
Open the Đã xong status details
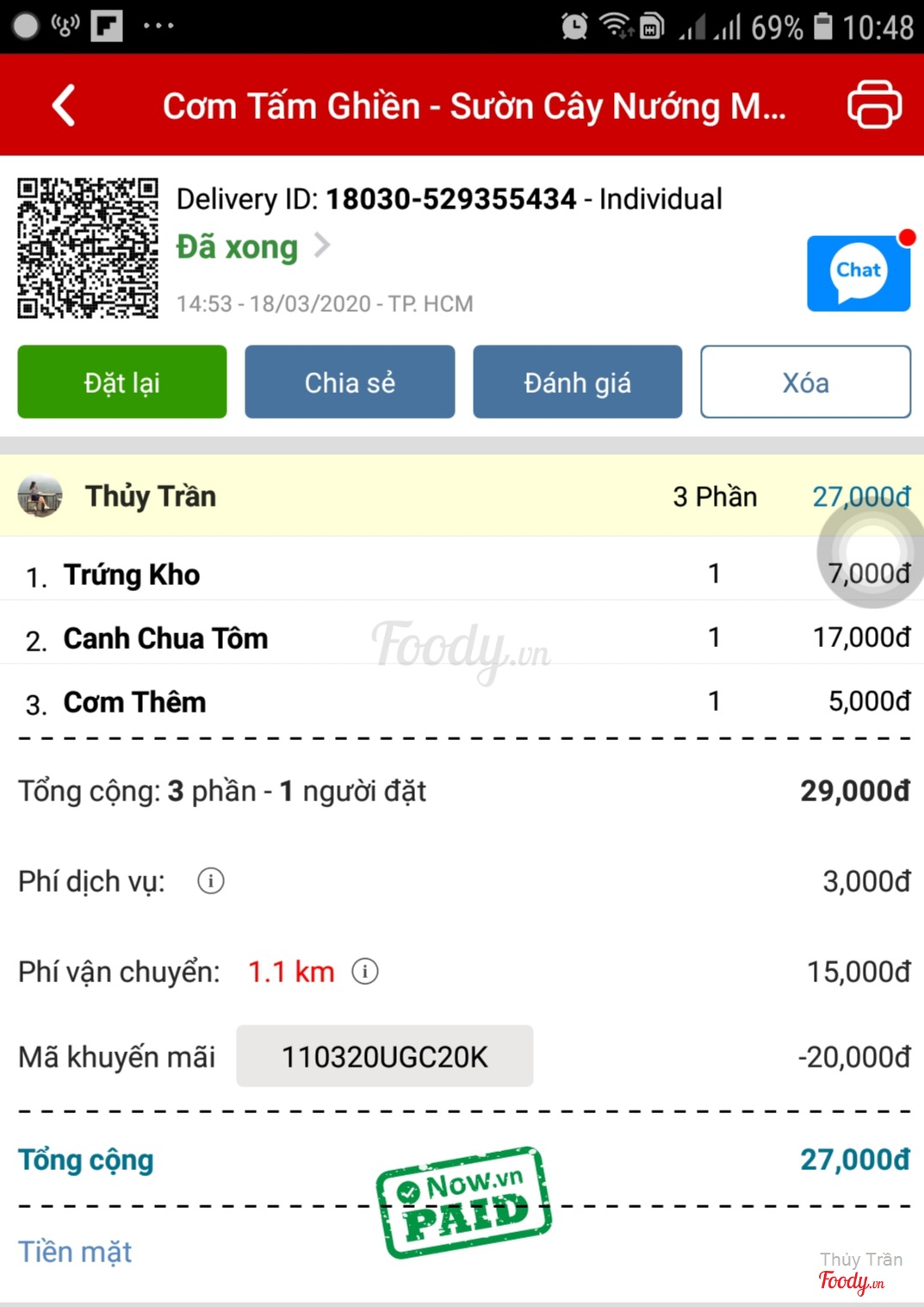coord(253,247)
